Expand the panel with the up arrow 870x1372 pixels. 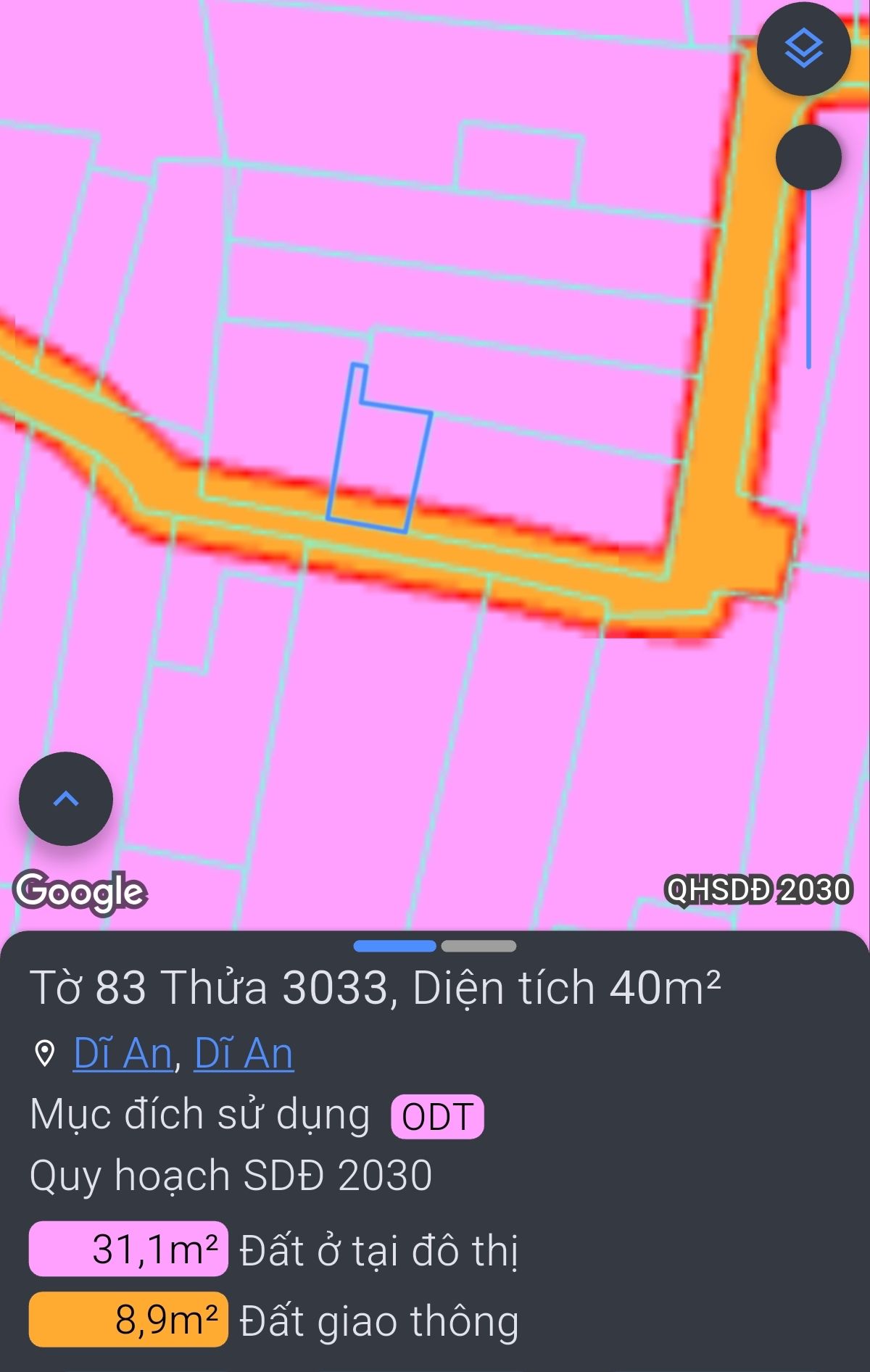pos(66,799)
